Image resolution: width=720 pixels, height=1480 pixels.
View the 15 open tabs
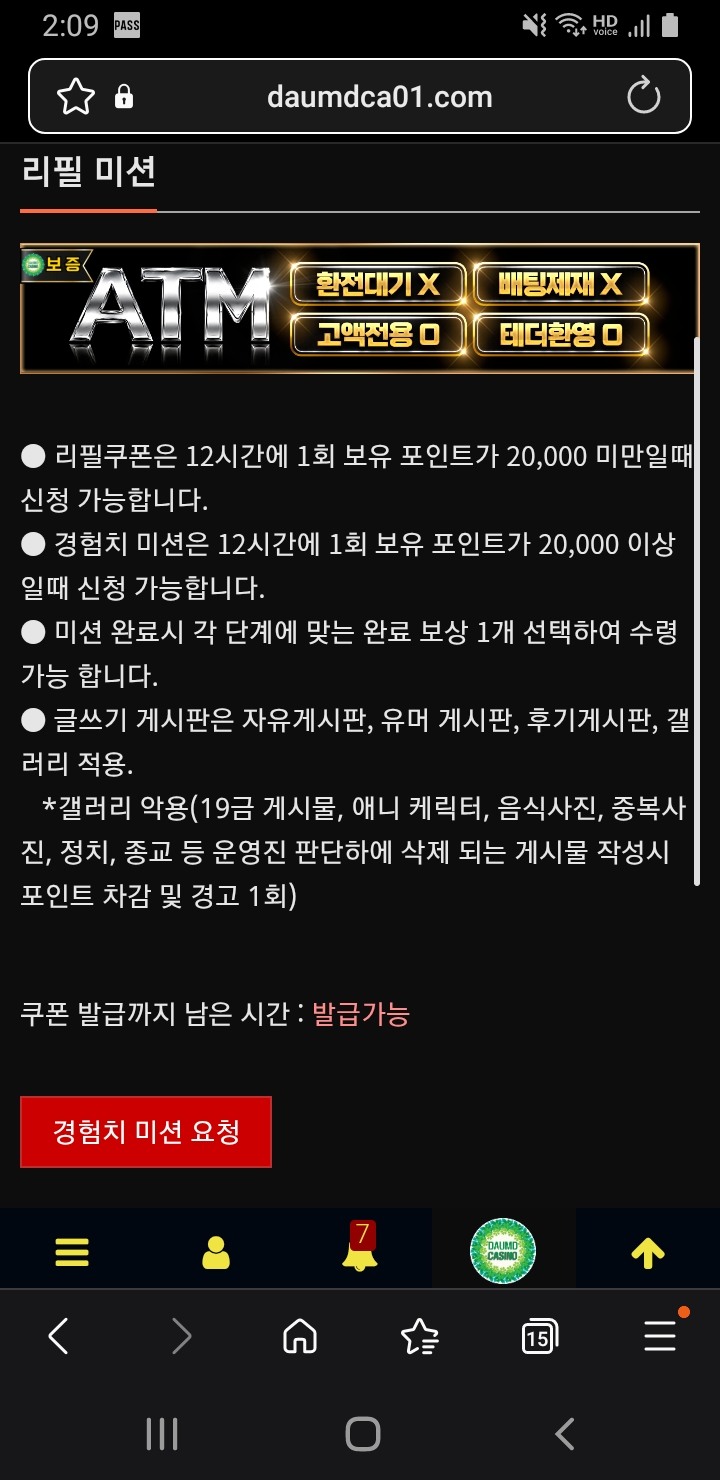(540, 1336)
